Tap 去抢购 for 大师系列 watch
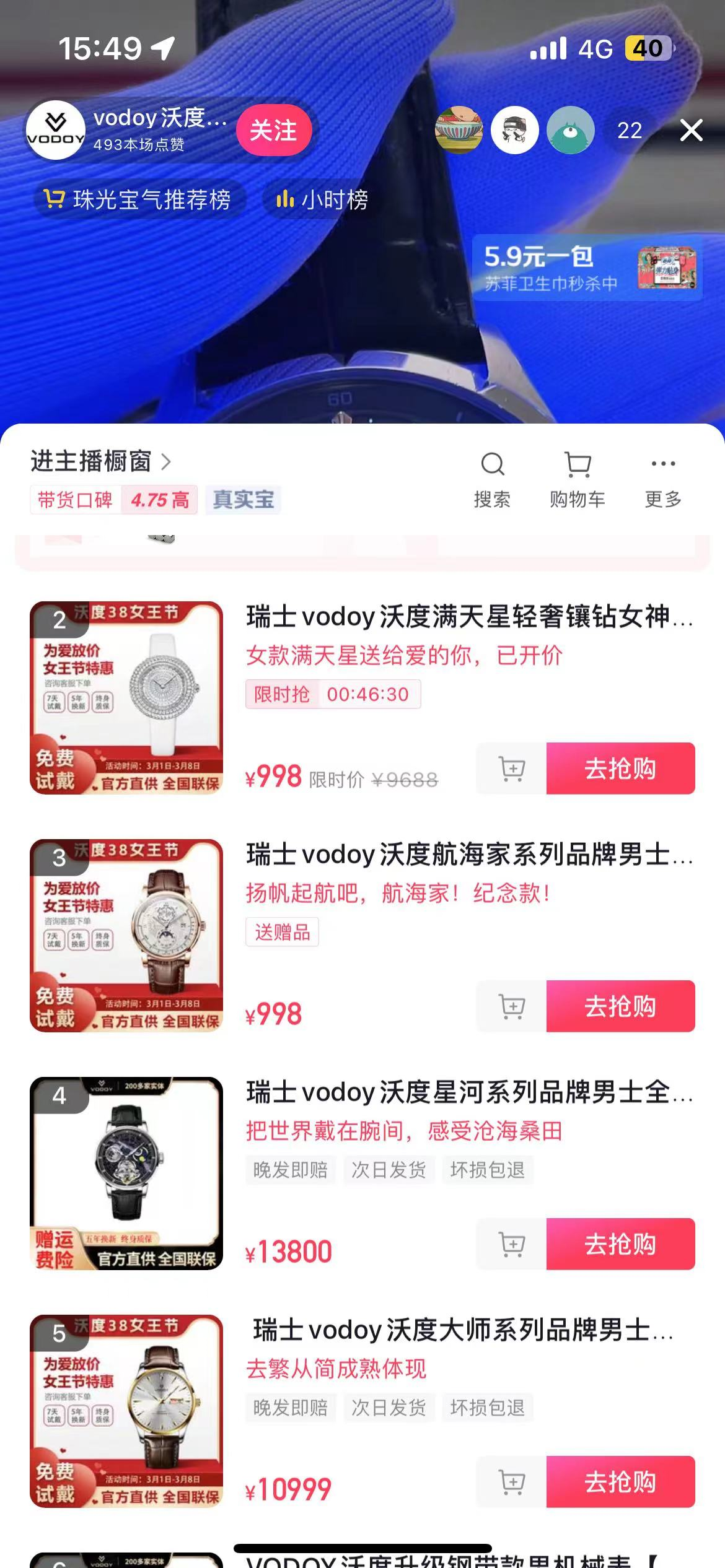Screen dimensions: 725x1568 tap(620, 1481)
